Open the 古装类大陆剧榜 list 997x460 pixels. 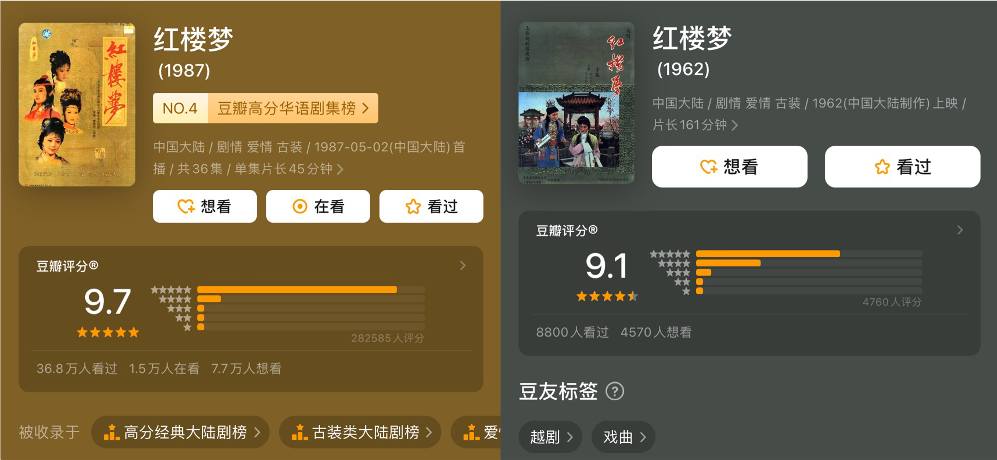(x=359, y=432)
